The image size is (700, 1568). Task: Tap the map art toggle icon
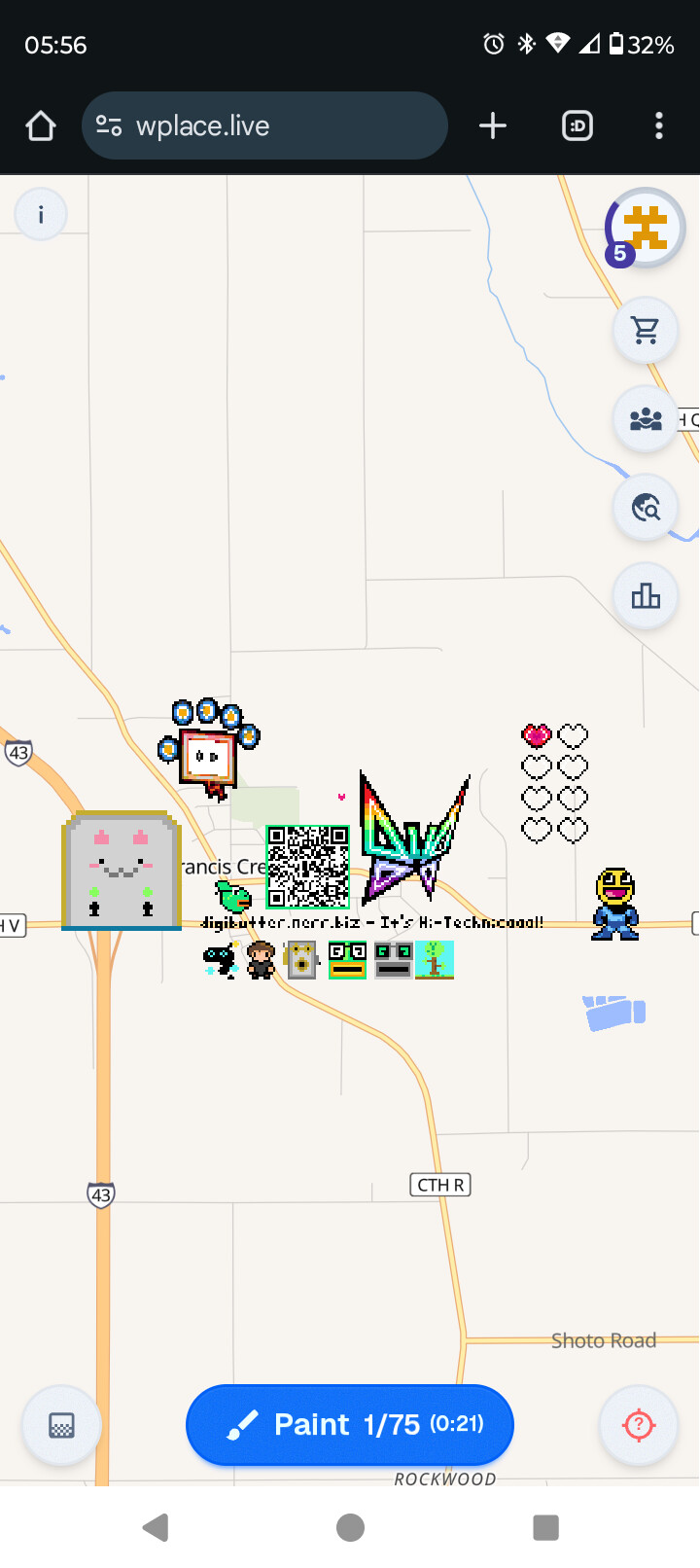pyautogui.click(x=61, y=1426)
